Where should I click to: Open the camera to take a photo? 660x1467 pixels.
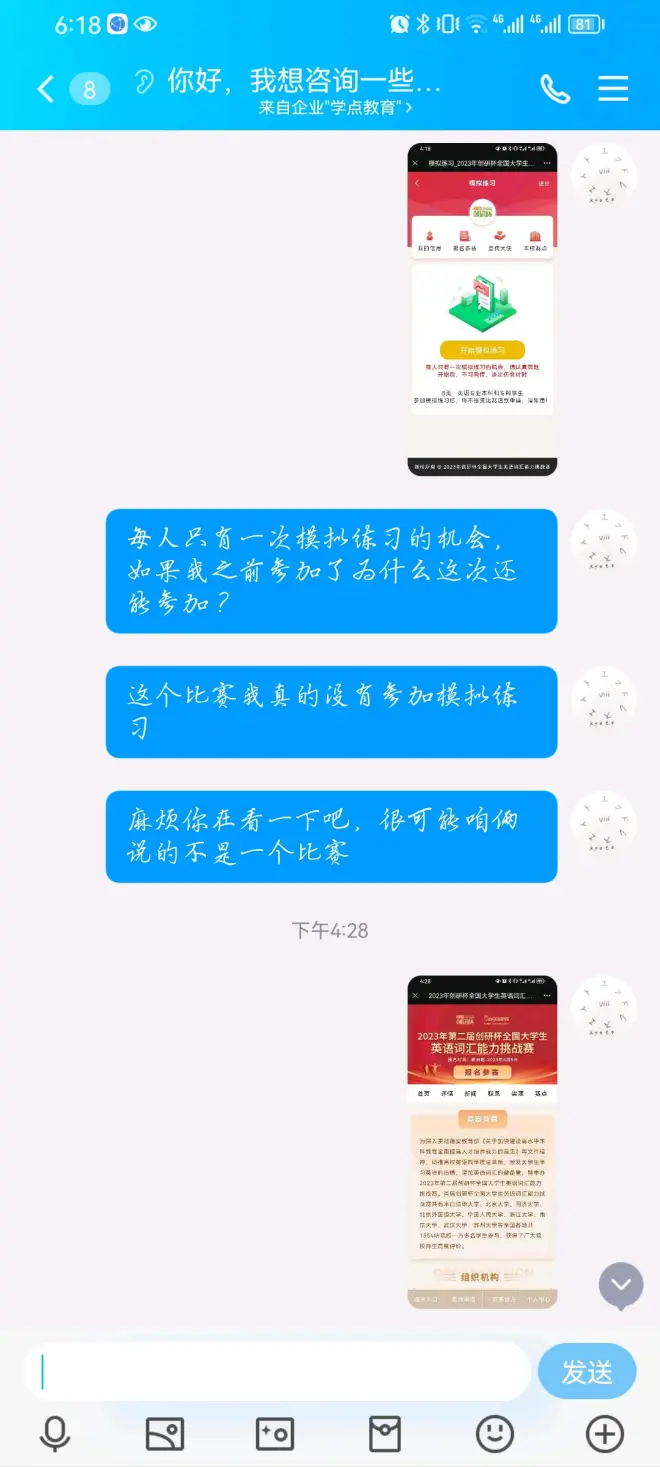pyautogui.click(x=275, y=1434)
